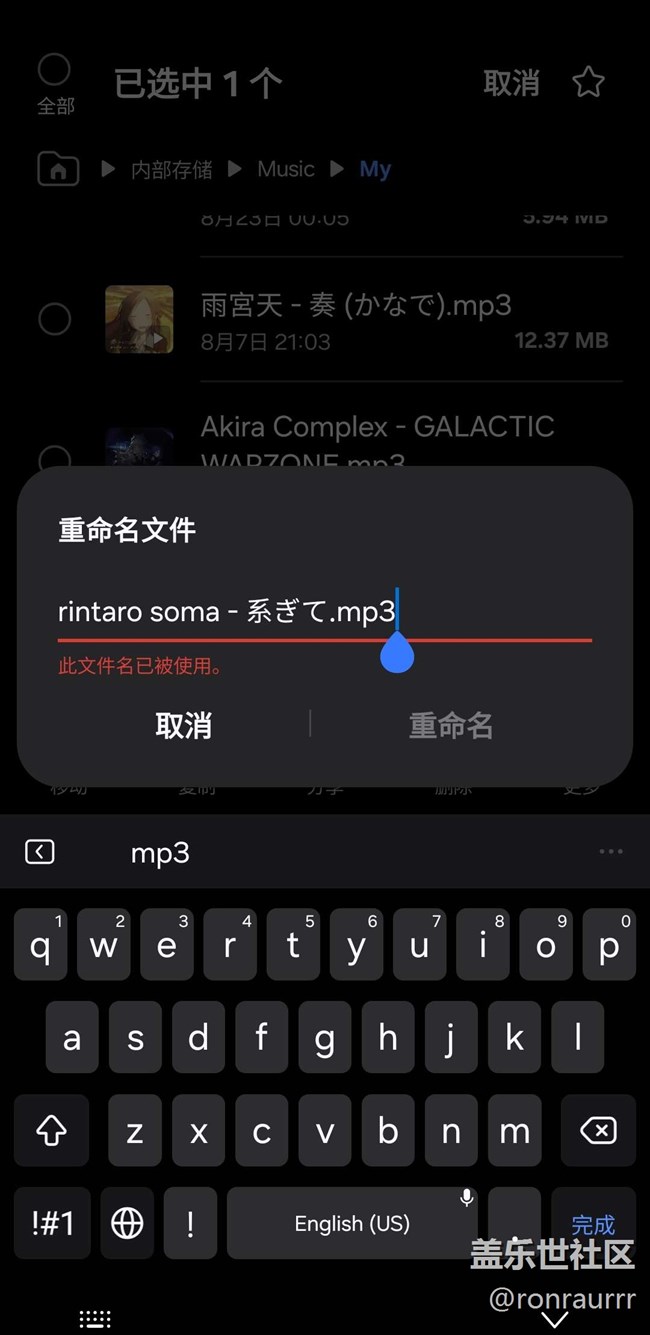Select the mp3 keyboard suggestion
650x1335 pixels.
(160, 853)
